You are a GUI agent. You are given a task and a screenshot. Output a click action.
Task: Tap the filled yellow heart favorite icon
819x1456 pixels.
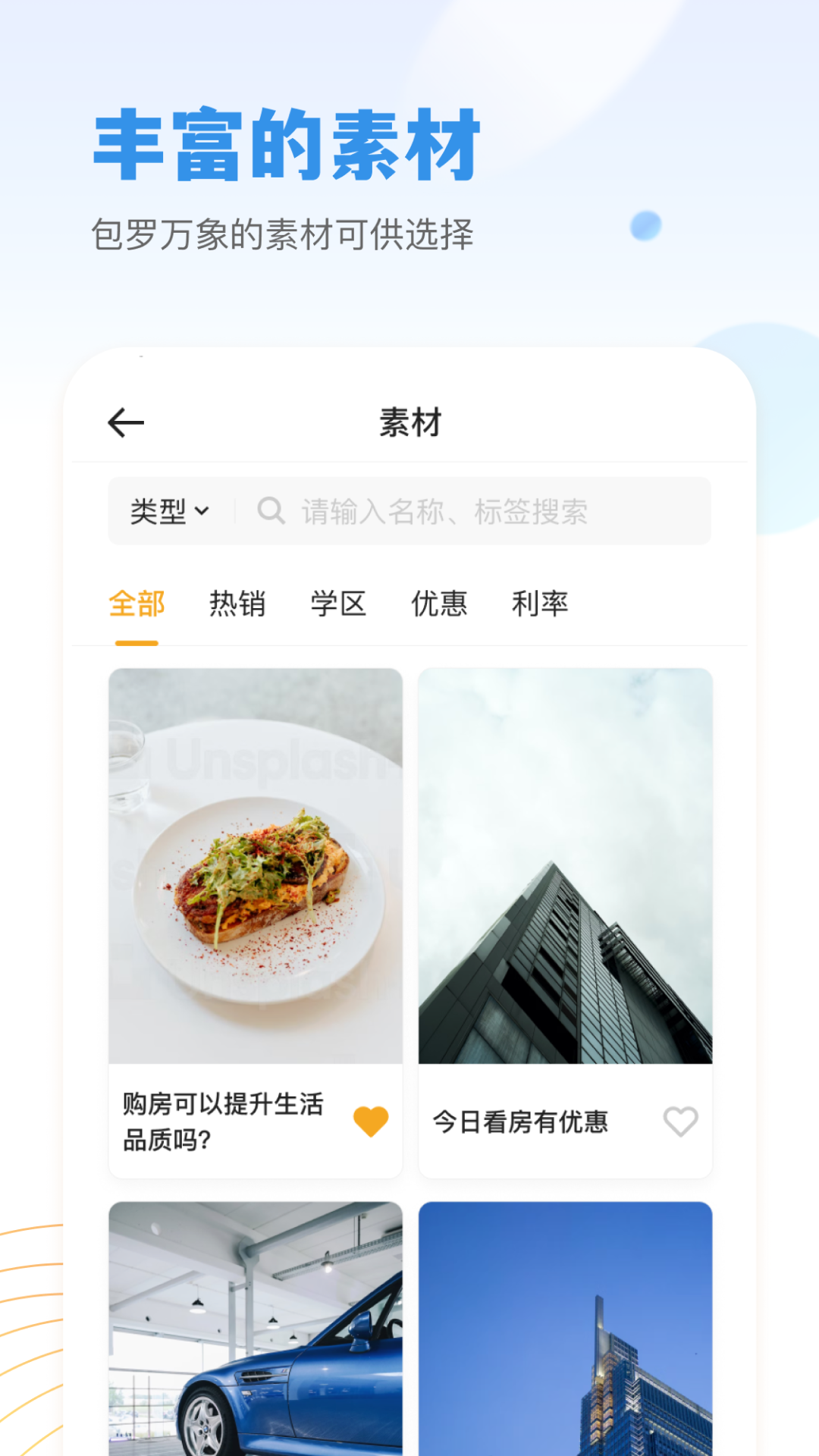pyautogui.click(x=371, y=1121)
